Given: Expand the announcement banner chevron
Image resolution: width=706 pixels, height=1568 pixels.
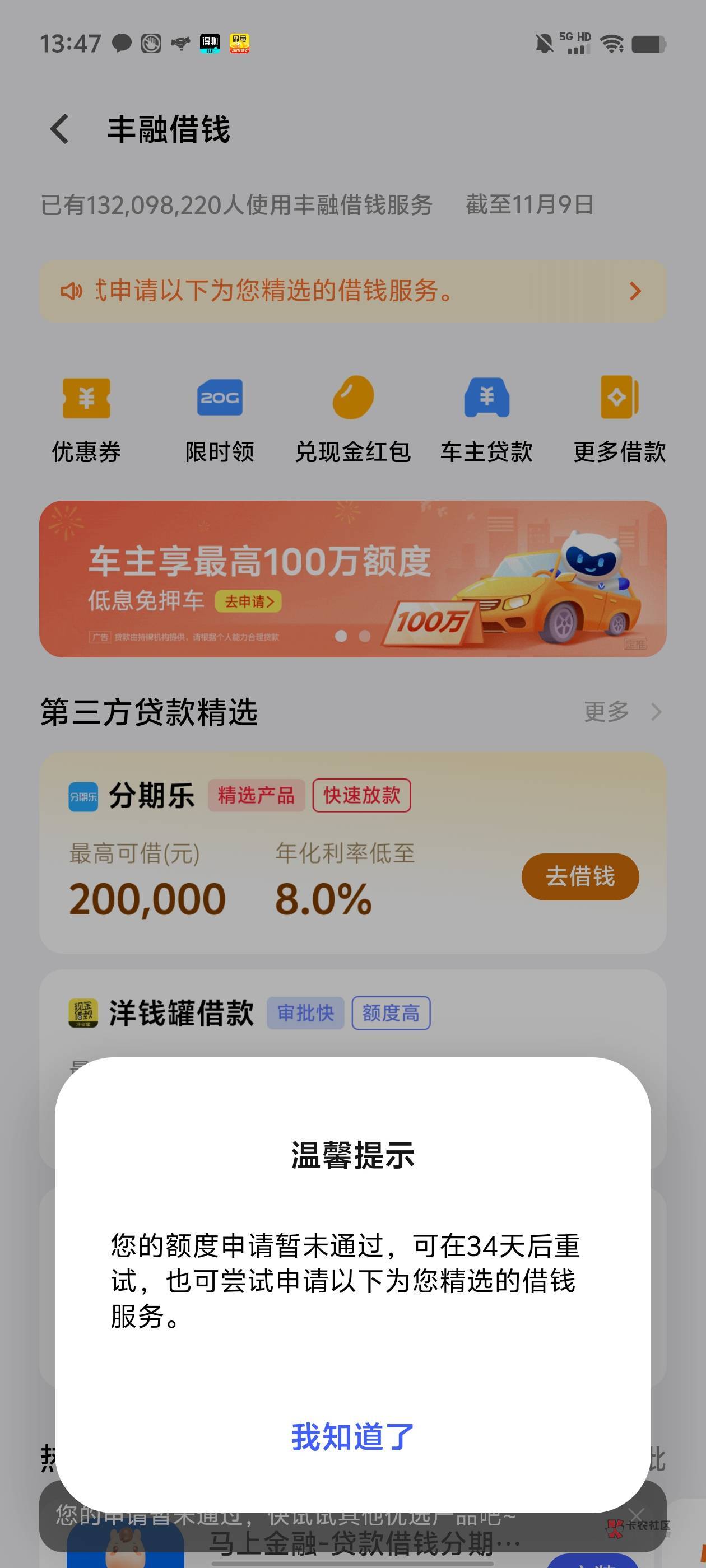Looking at the screenshot, I should (x=634, y=292).
